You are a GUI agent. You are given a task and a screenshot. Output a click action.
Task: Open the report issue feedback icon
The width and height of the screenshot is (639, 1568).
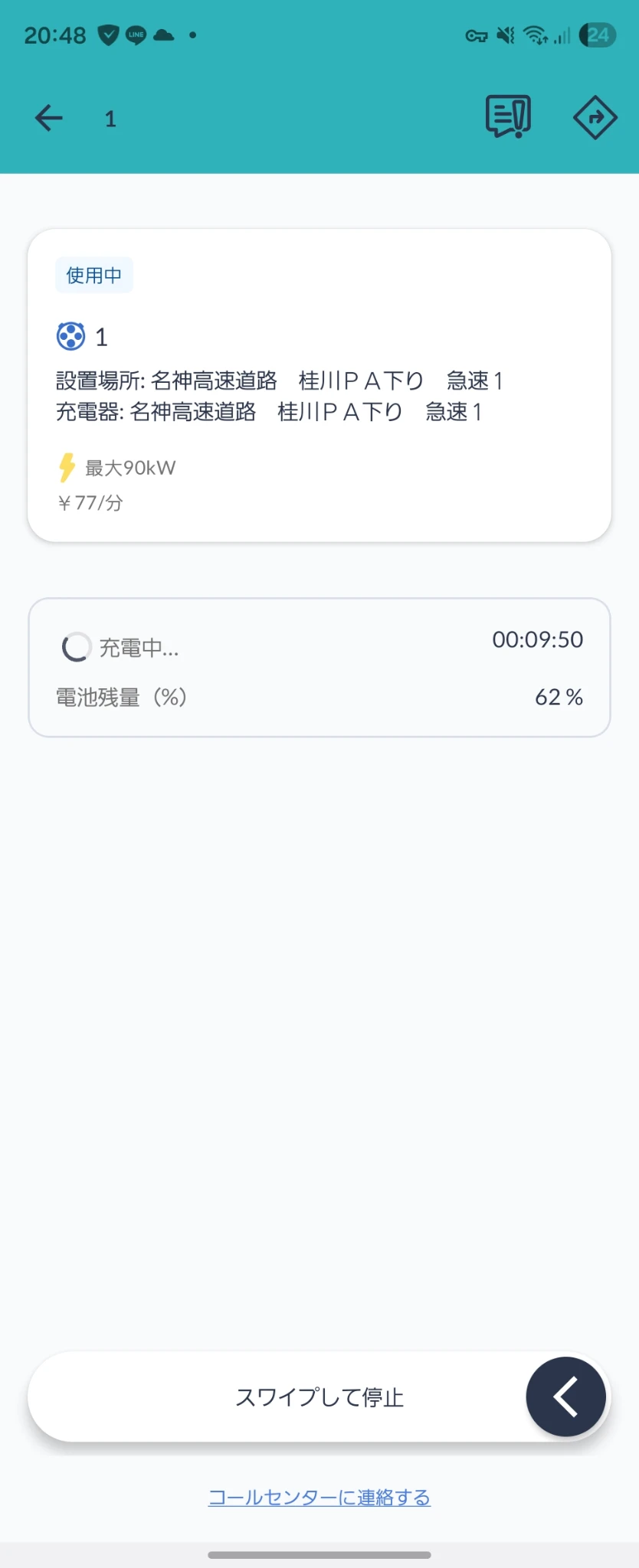click(508, 117)
